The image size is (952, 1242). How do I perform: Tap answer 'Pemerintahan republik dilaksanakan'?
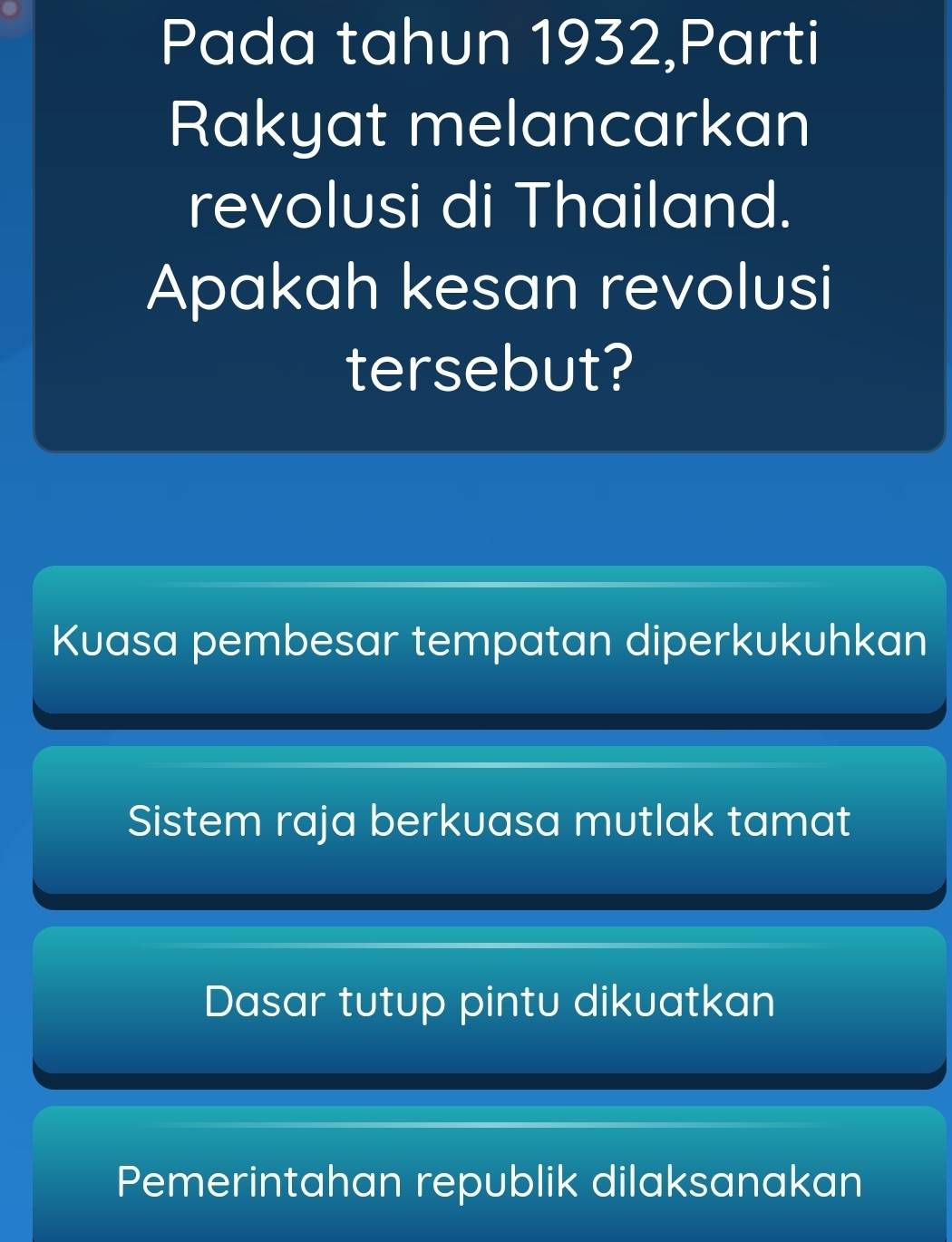[x=490, y=1180]
